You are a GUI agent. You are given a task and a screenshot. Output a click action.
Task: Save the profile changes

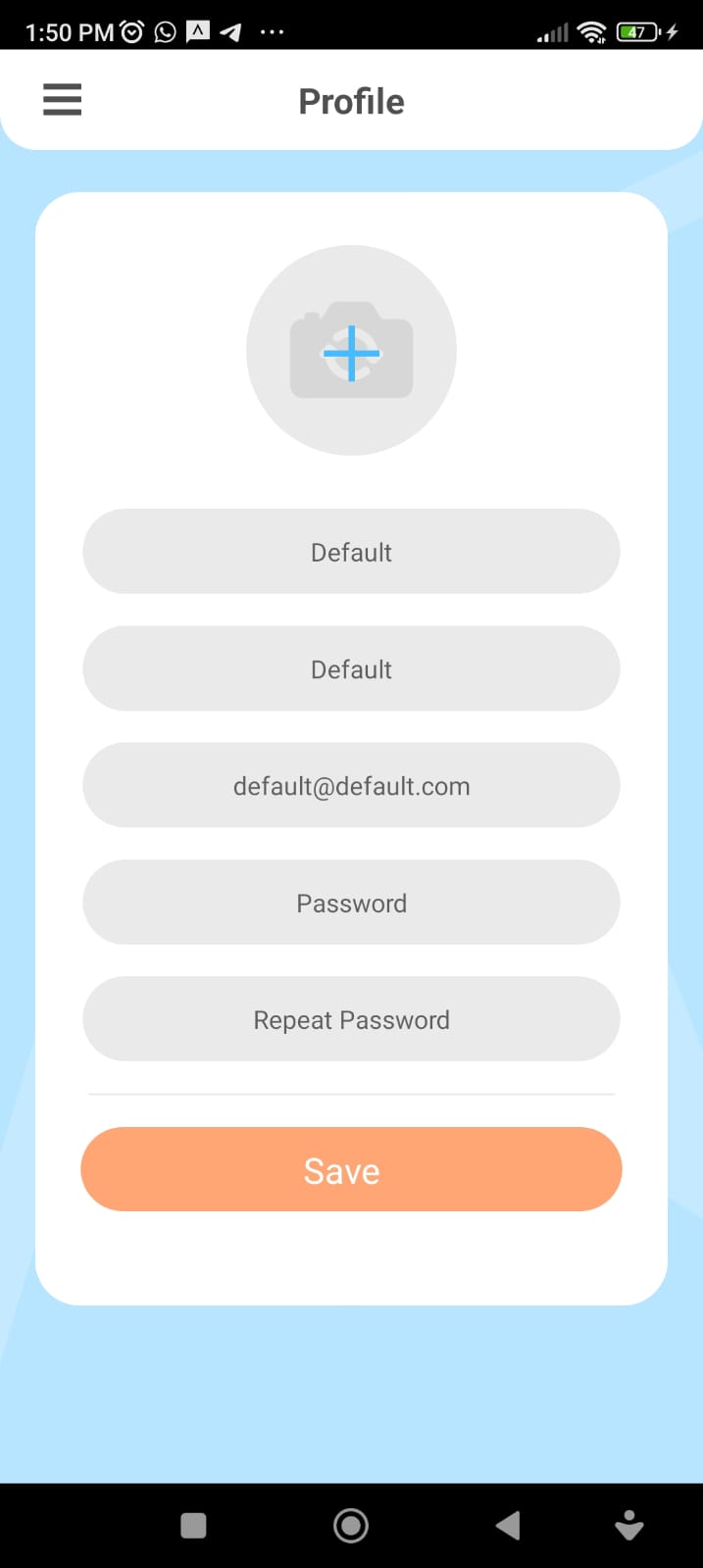coord(351,1170)
